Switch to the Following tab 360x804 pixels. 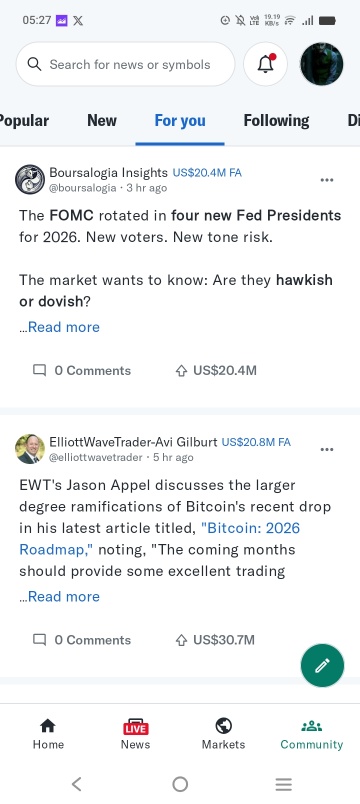pyautogui.click(x=276, y=120)
